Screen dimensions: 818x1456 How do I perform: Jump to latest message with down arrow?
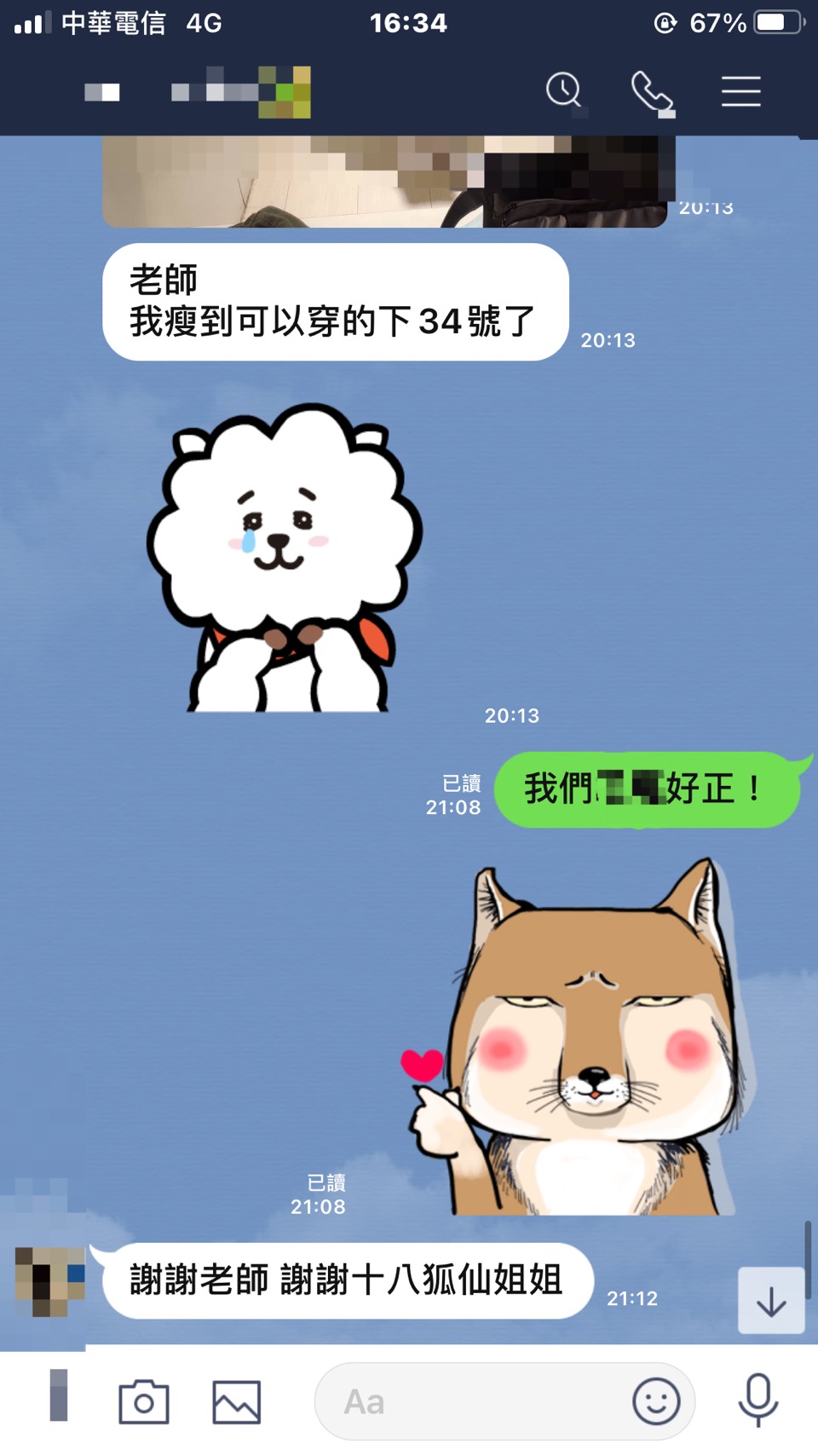pos(771,1301)
